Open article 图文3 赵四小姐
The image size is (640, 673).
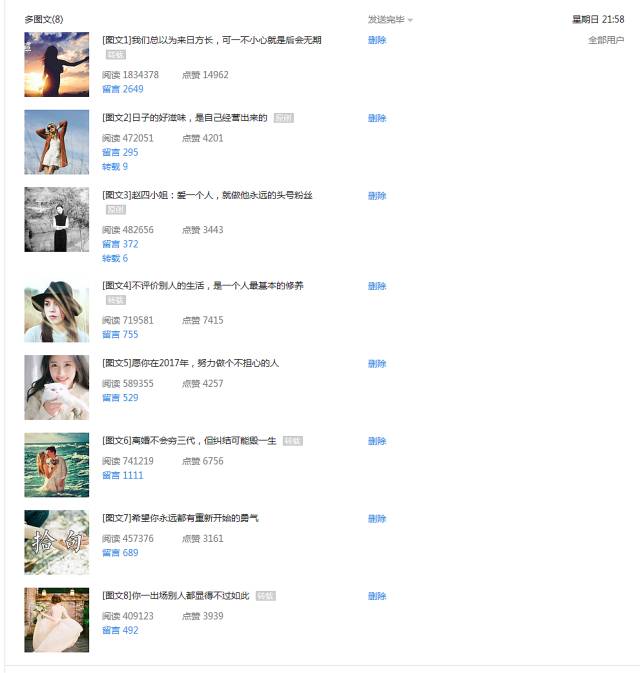point(207,195)
